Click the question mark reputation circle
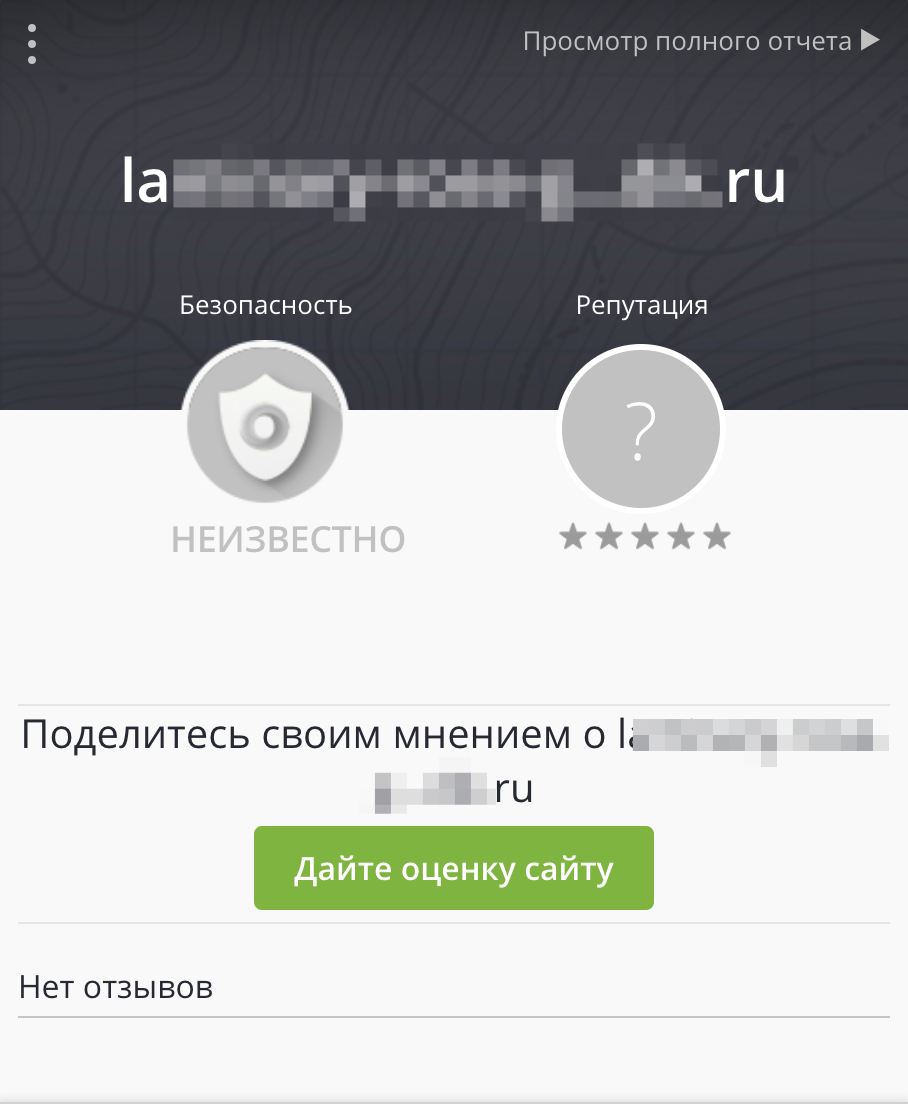Screen dimensions: 908x1104 coord(641,428)
